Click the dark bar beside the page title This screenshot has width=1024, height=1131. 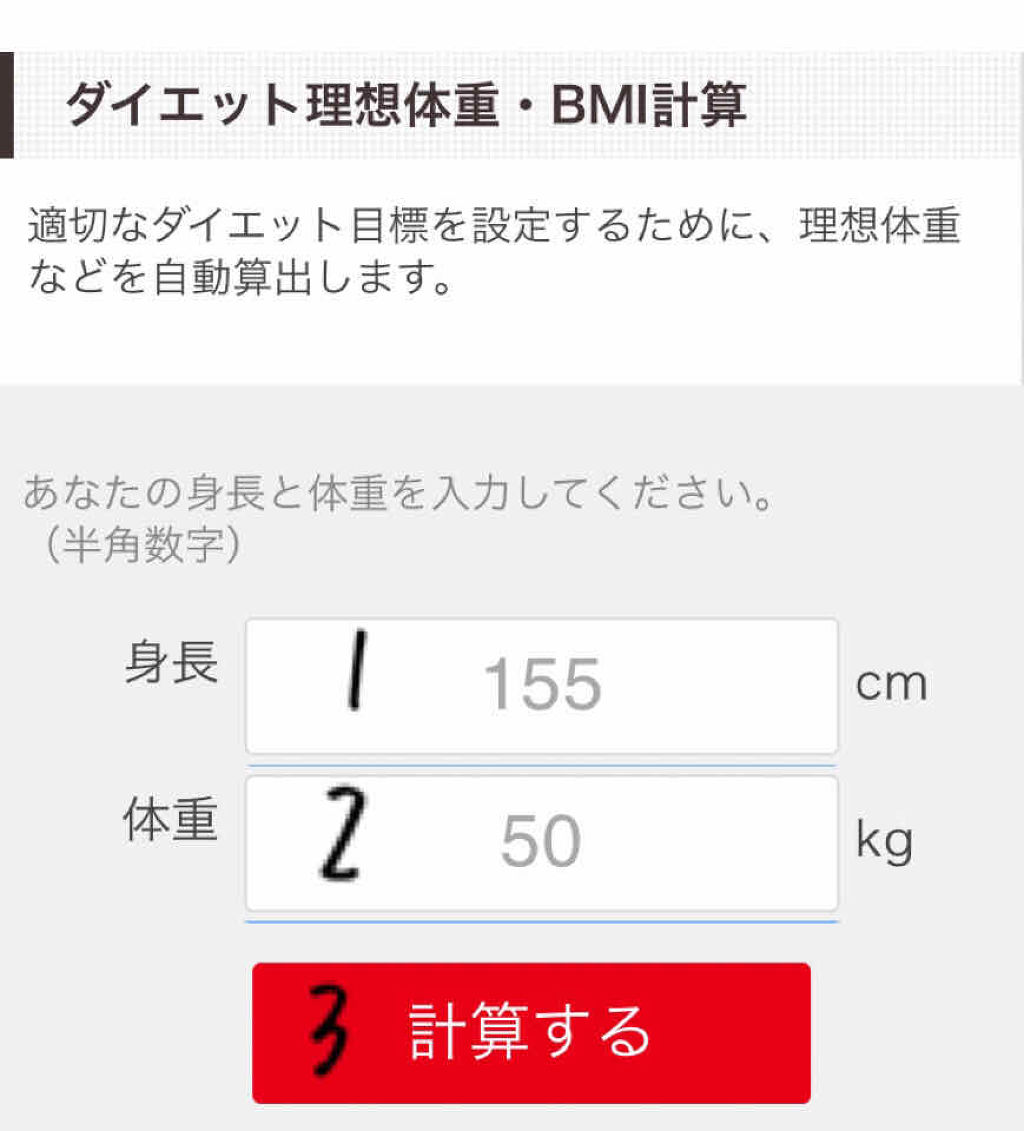[x=7, y=103]
